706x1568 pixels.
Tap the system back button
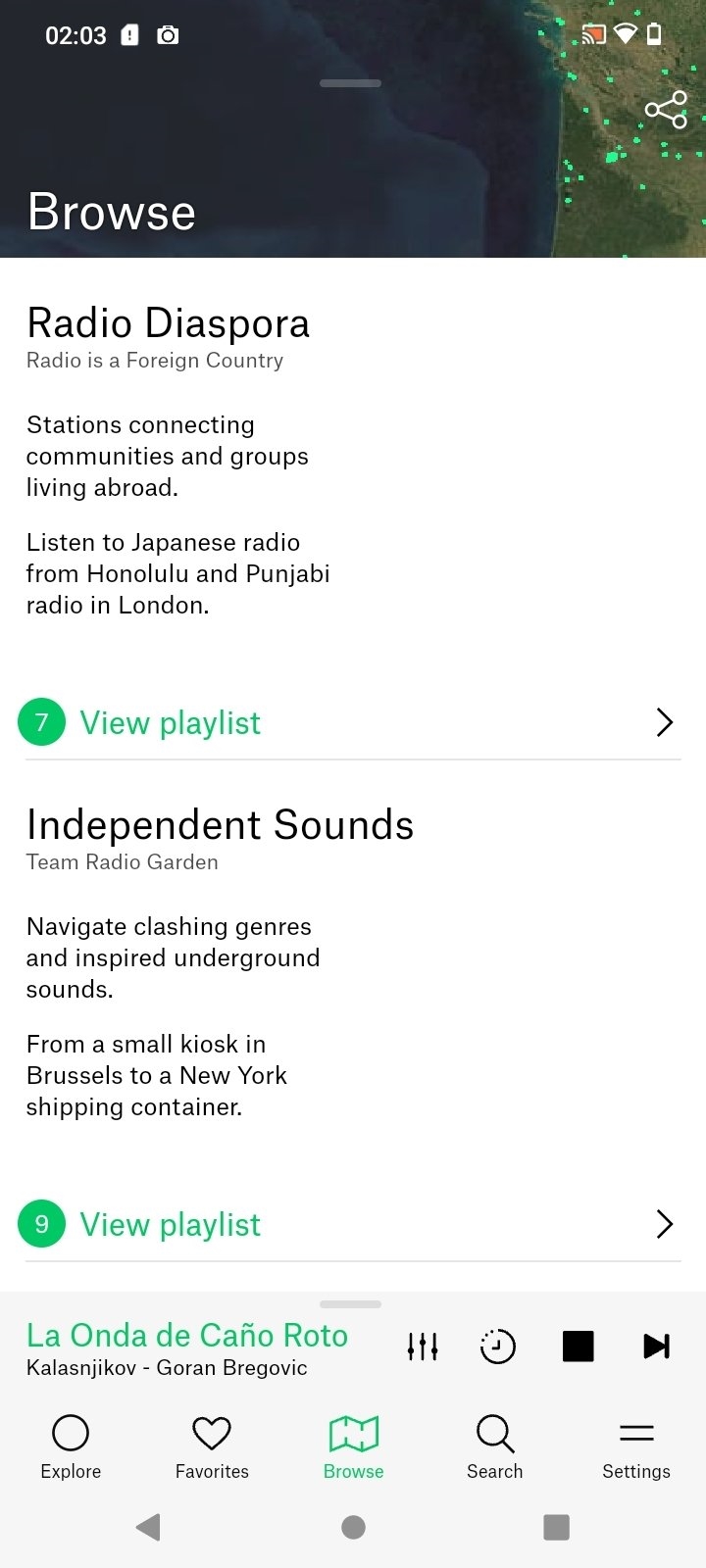(x=148, y=1527)
